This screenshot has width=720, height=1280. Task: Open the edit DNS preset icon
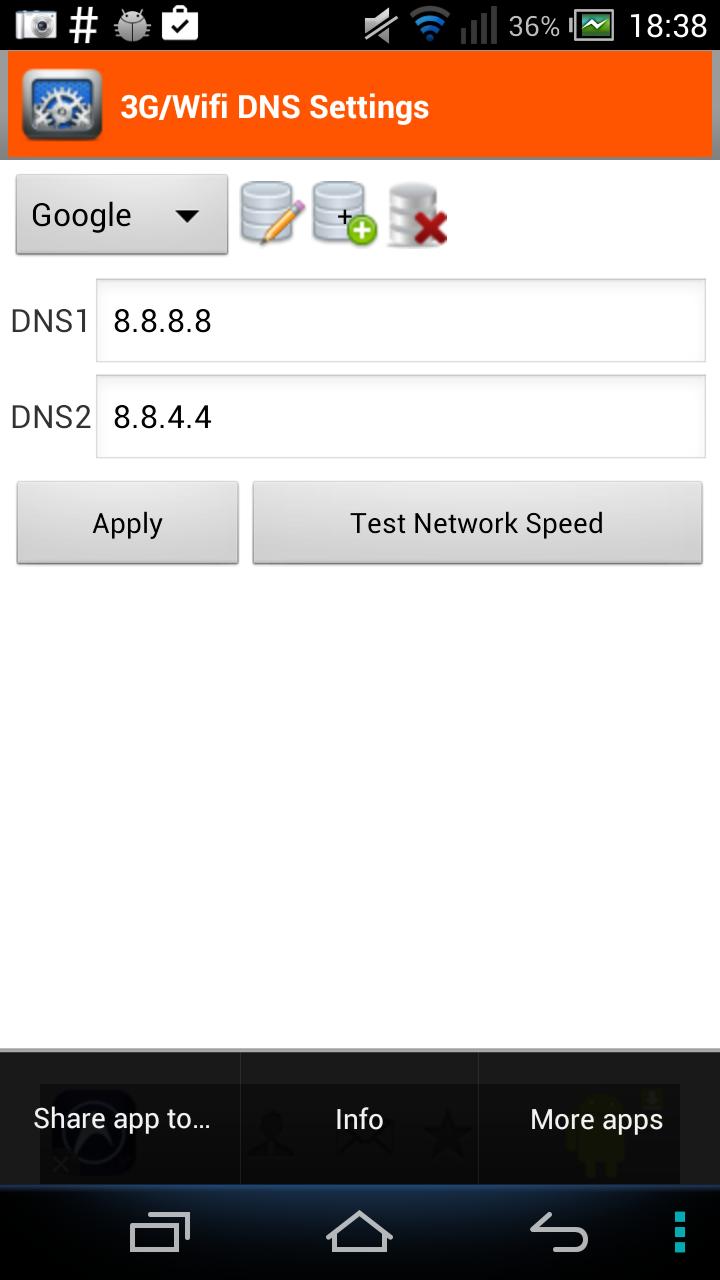[270, 215]
